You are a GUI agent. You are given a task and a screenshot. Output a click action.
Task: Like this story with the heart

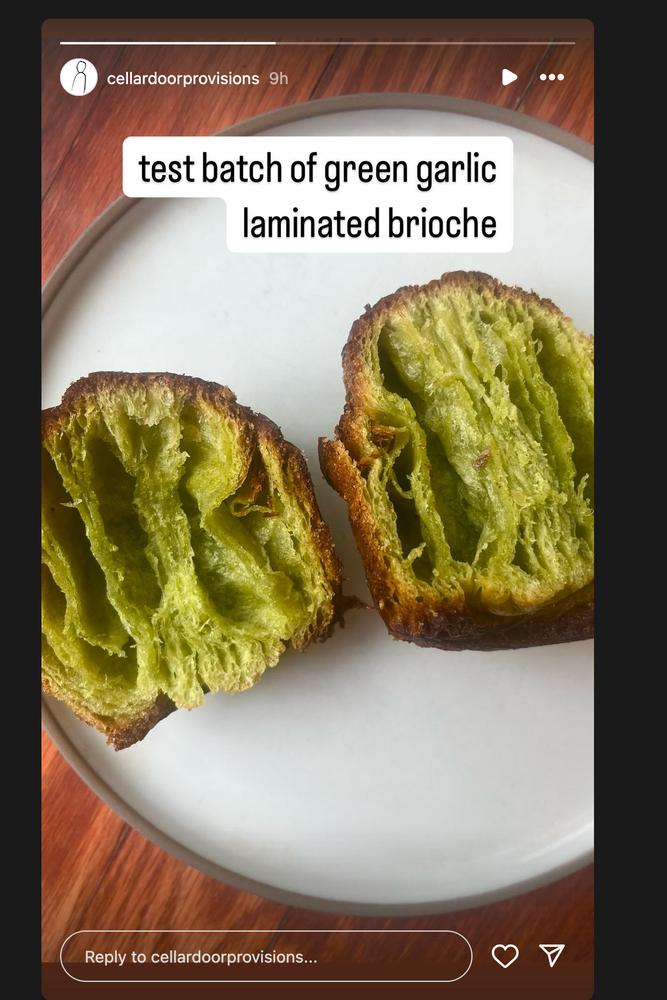coord(505,956)
